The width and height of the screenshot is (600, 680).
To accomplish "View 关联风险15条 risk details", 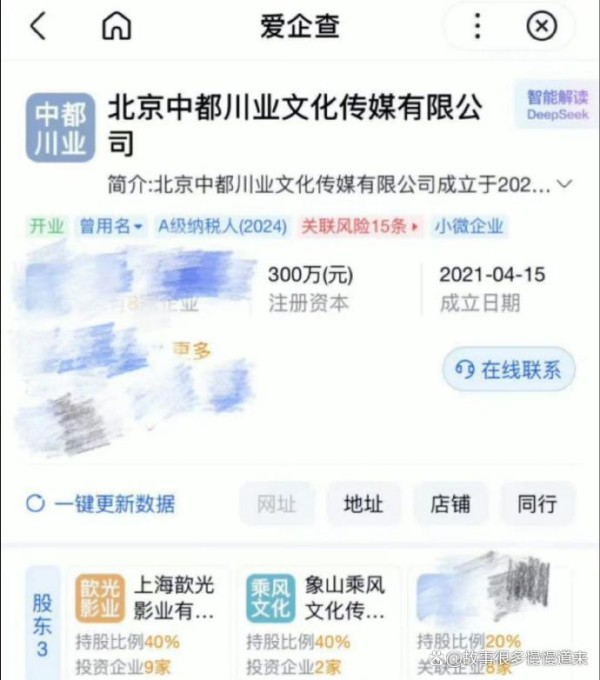I will 360,226.
